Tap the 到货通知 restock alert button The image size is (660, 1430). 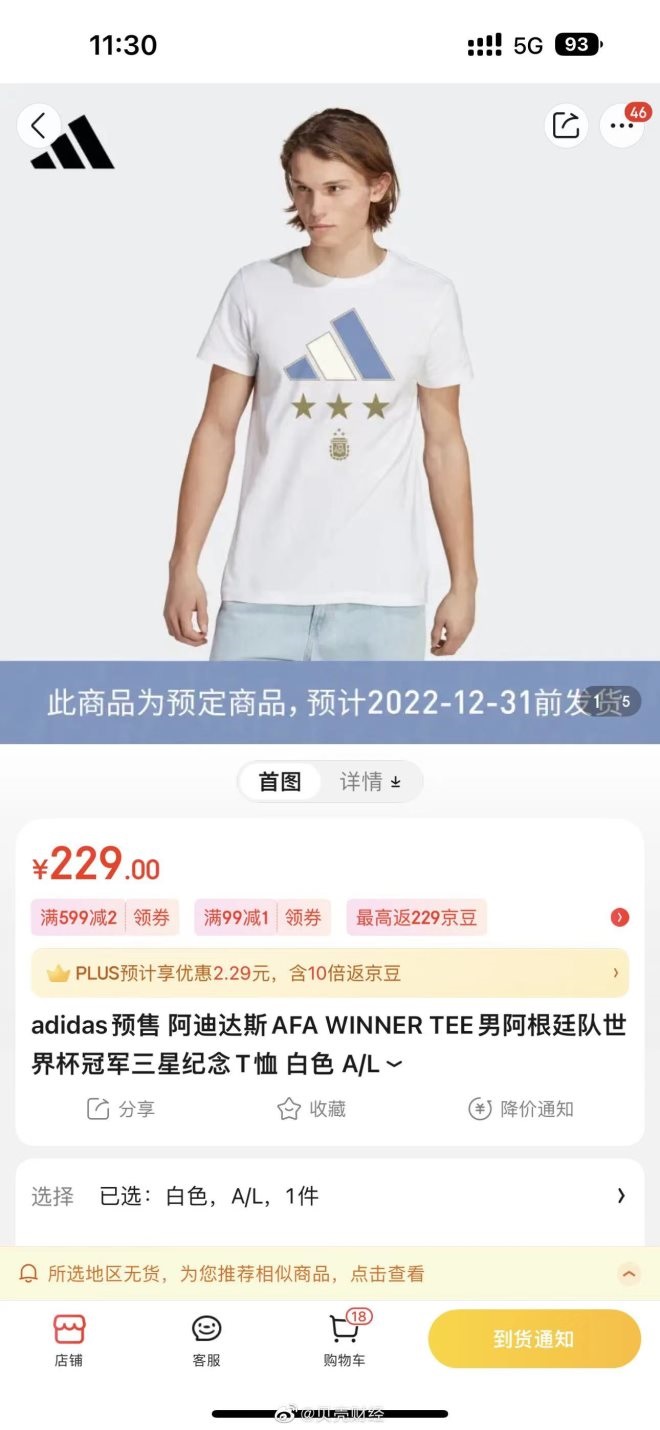534,1339
